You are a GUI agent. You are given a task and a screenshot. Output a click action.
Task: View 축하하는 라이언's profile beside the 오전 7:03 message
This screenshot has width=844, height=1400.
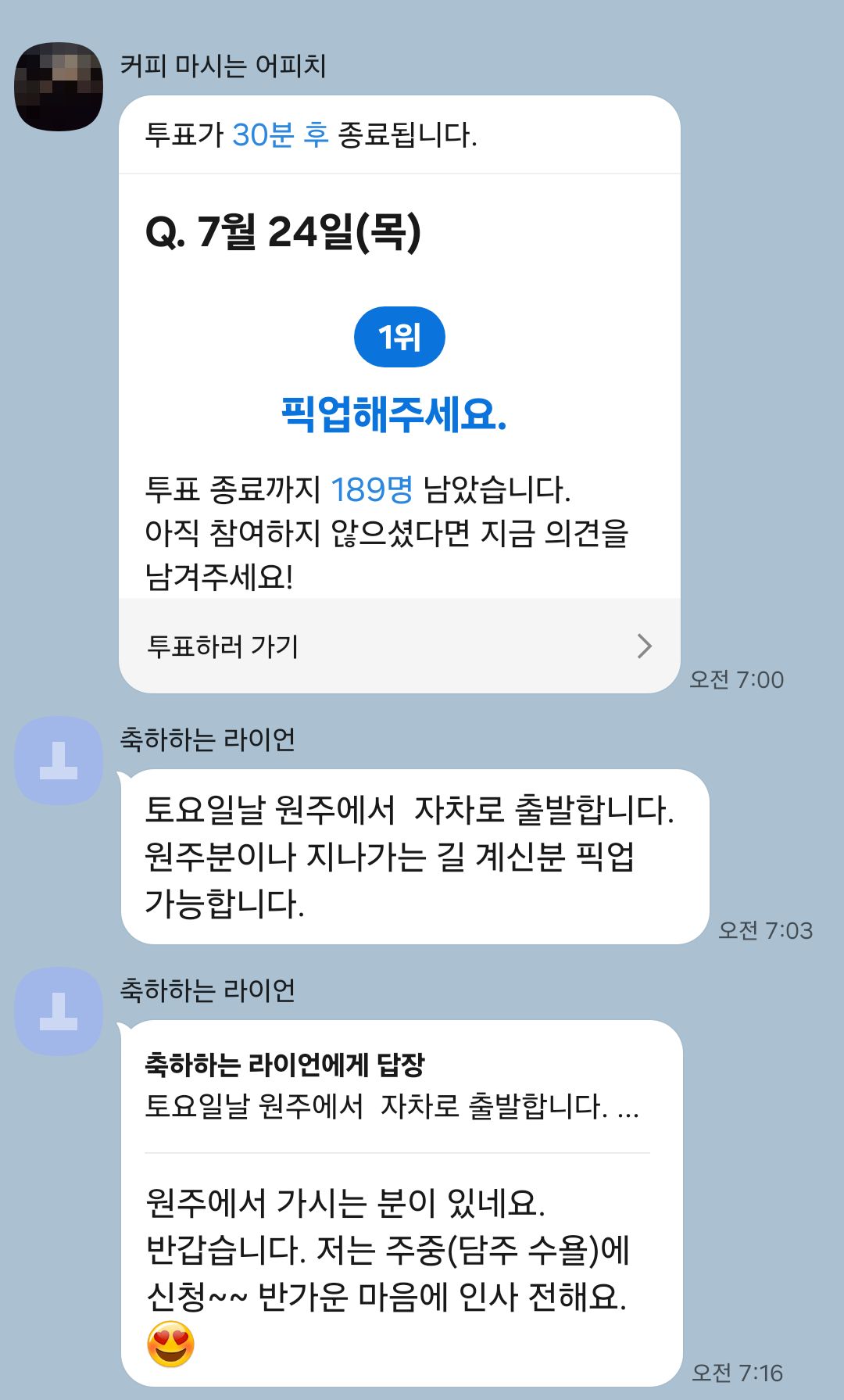pyautogui.click(x=59, y=761)
